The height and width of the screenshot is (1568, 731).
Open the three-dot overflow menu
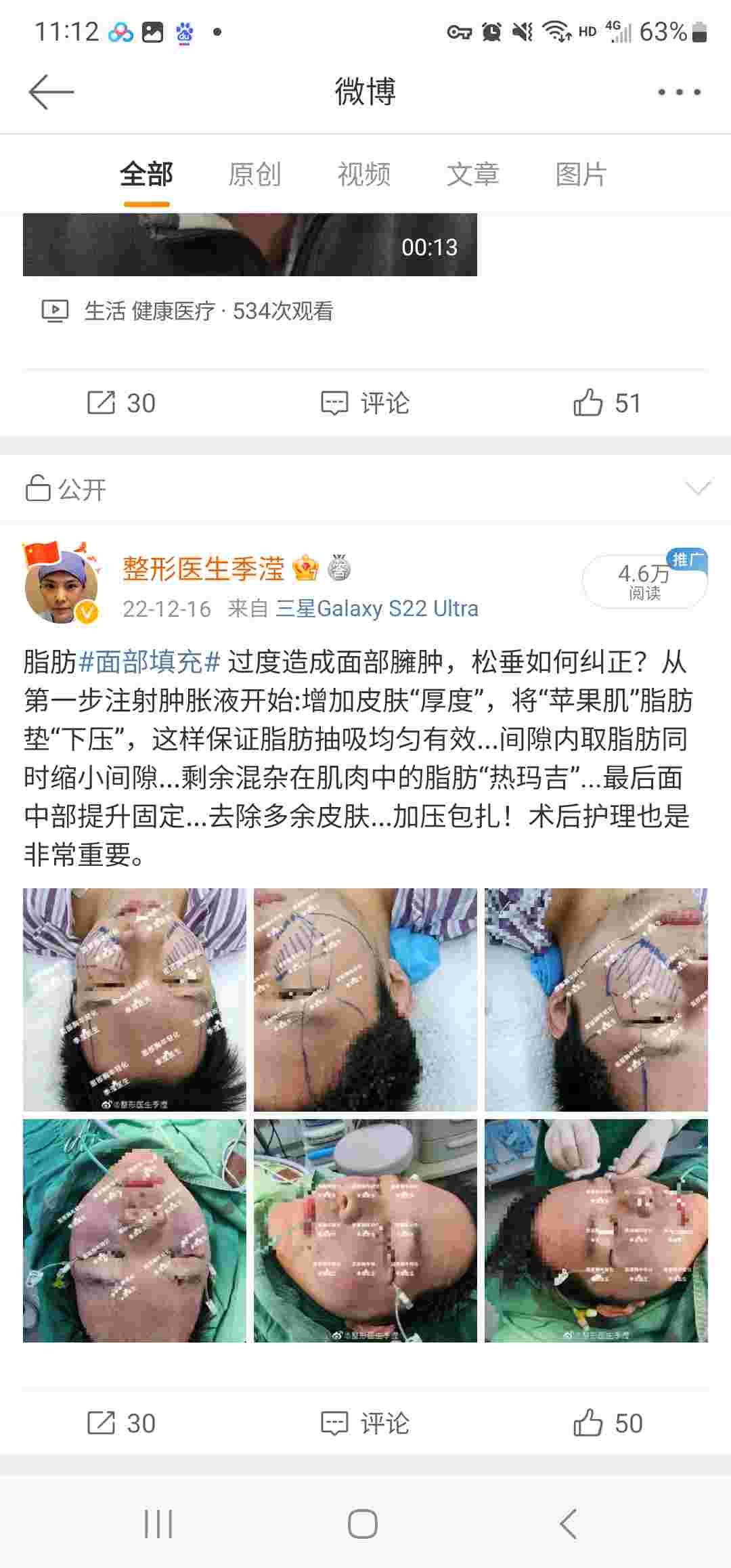(x=679, y=92)
